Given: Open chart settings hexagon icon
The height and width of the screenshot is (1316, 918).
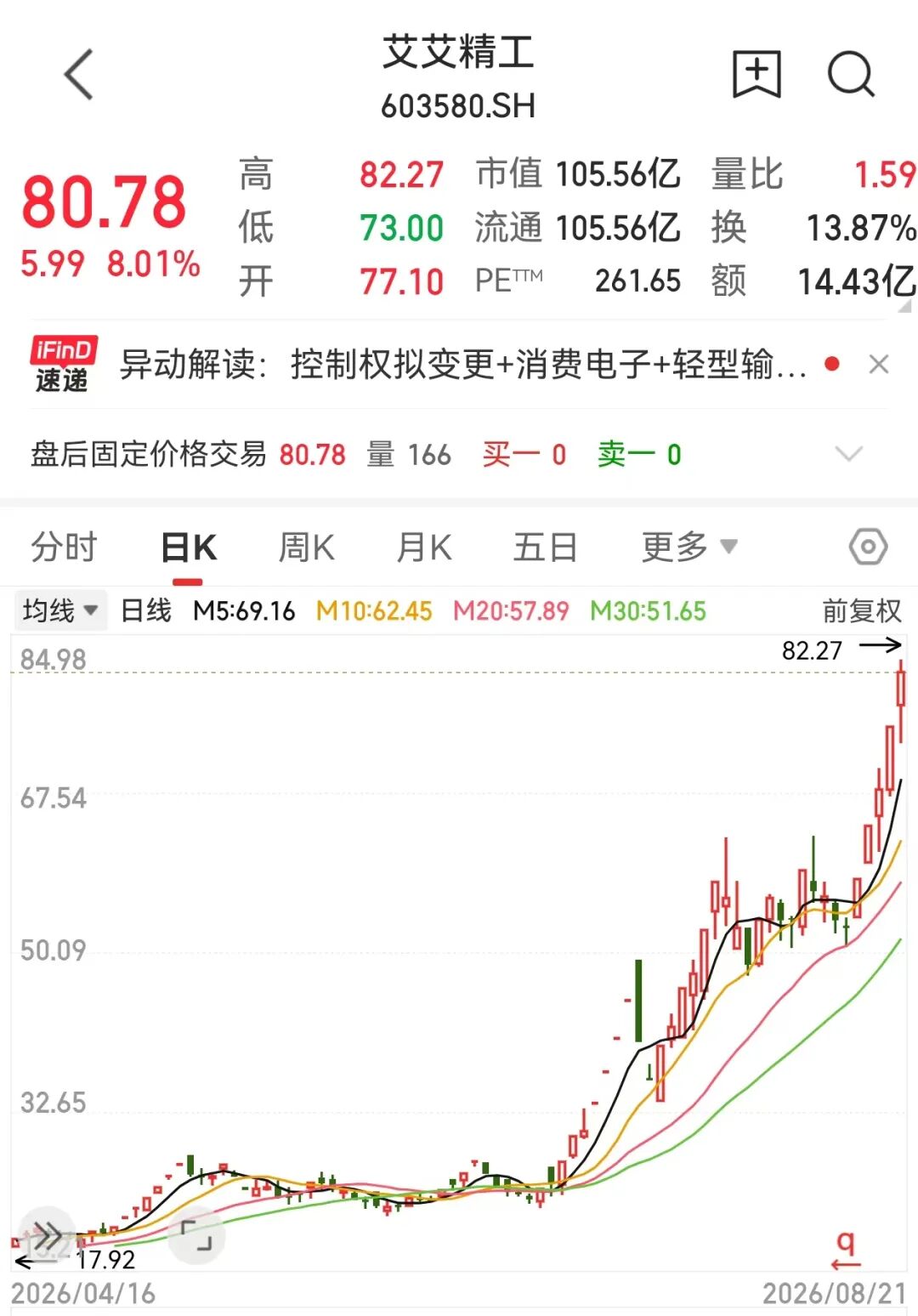Looking at the screenshot, I should click(868, 547).
